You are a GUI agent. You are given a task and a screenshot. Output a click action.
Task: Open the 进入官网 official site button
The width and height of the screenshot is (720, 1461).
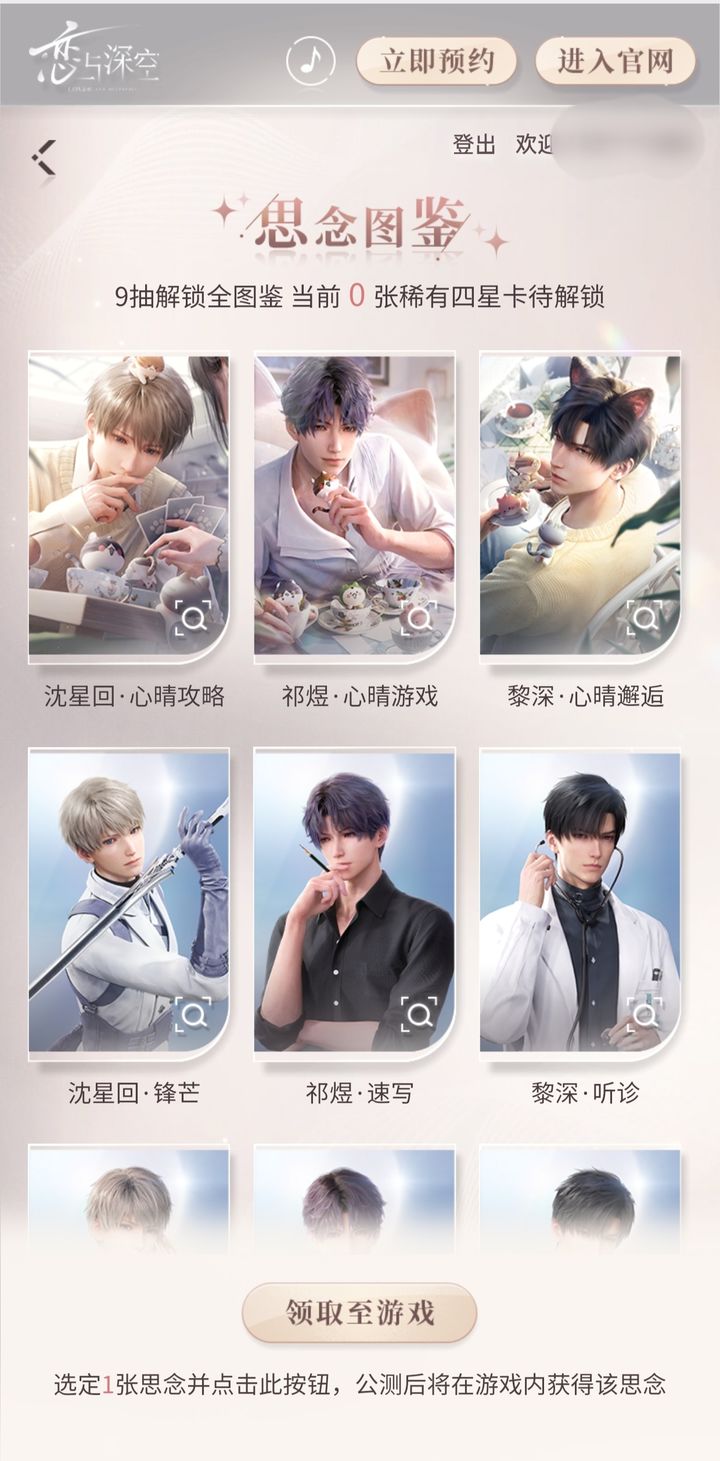tap(615, 61)
